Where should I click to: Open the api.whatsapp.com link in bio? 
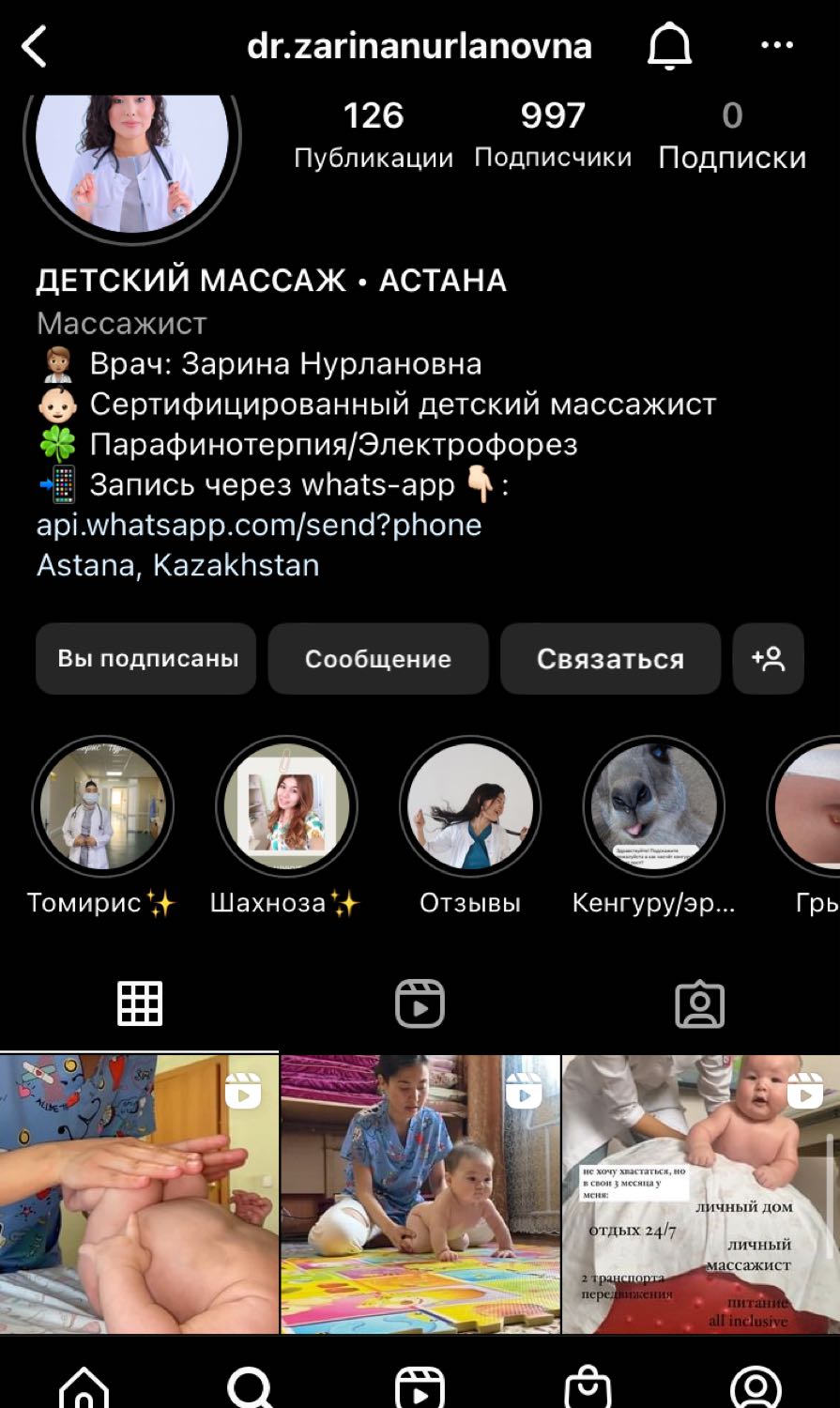(x=259, y=525)
